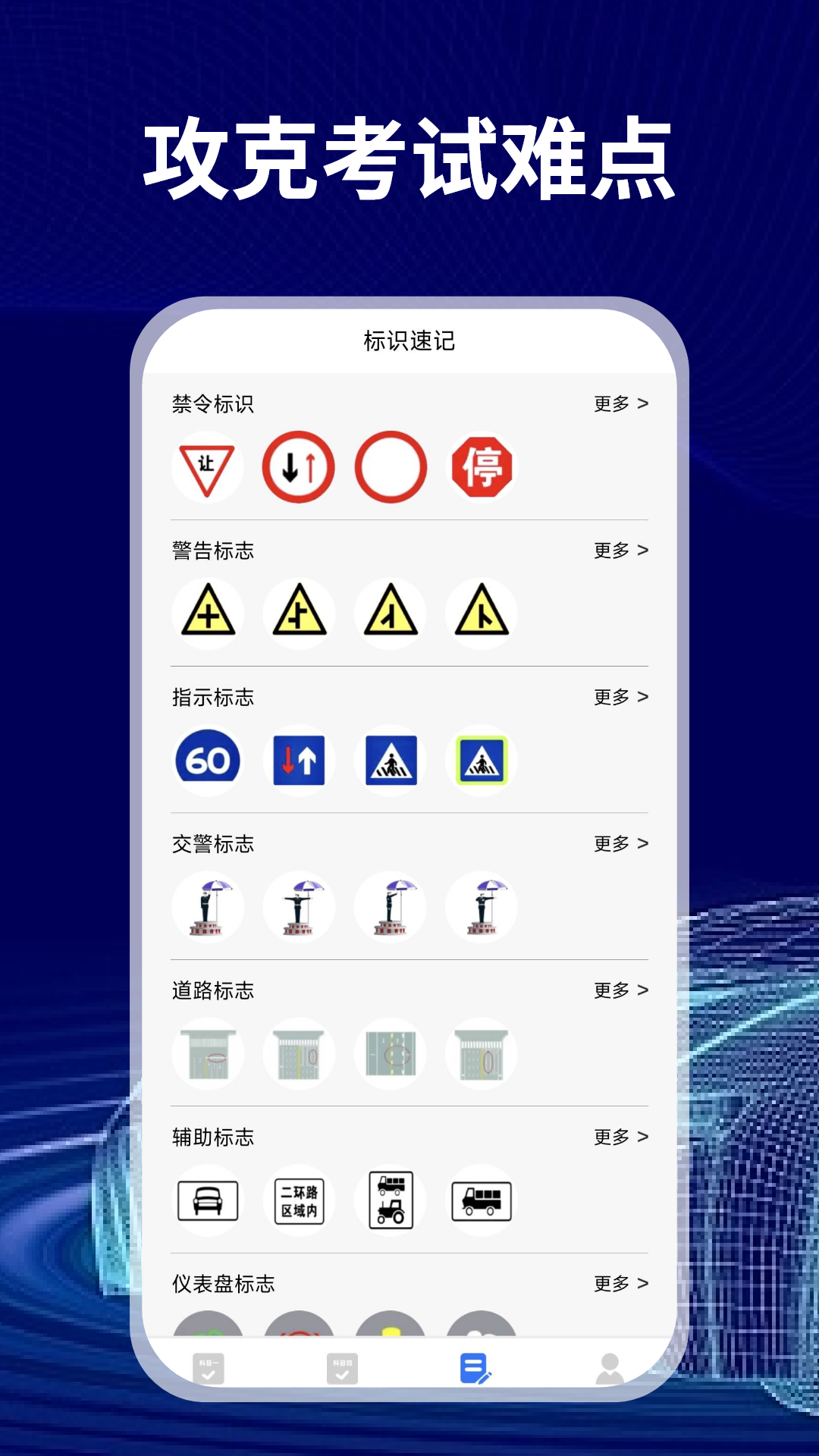This screenshot has width=819, height=1456.
Task: View the green-bordered crosswalk sign
Action: click(x=482, y=760)
